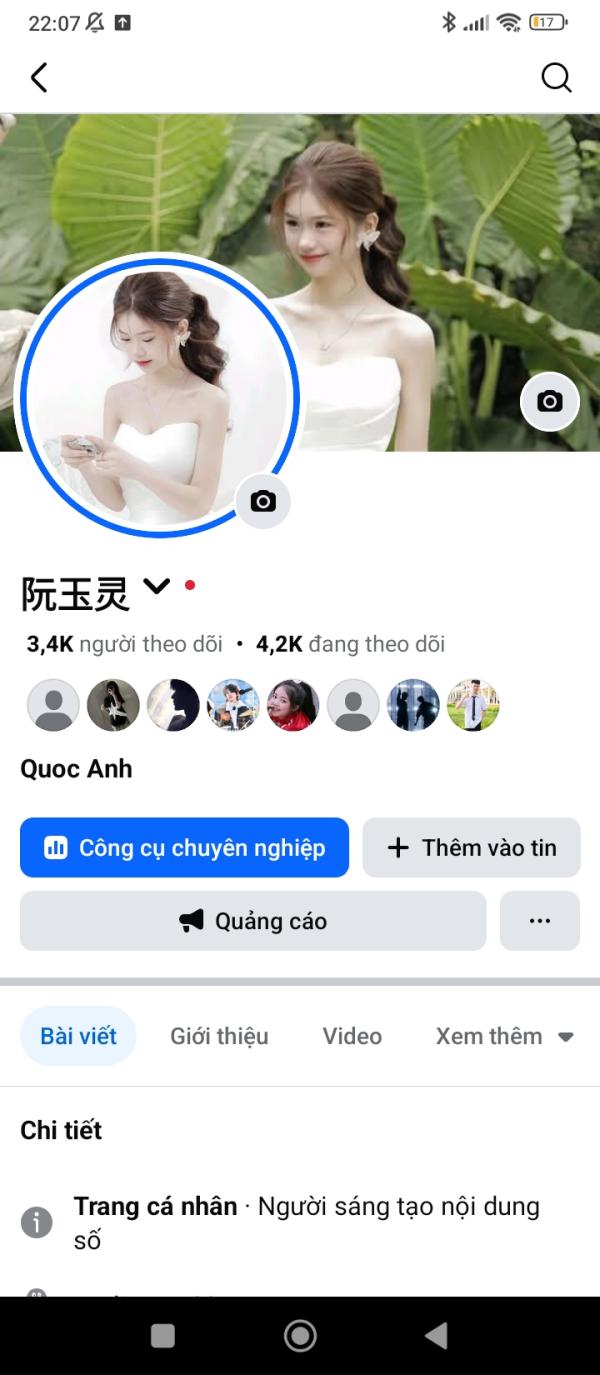
Task: Switch to the Video tab
Action: (x=352, y=1036)
